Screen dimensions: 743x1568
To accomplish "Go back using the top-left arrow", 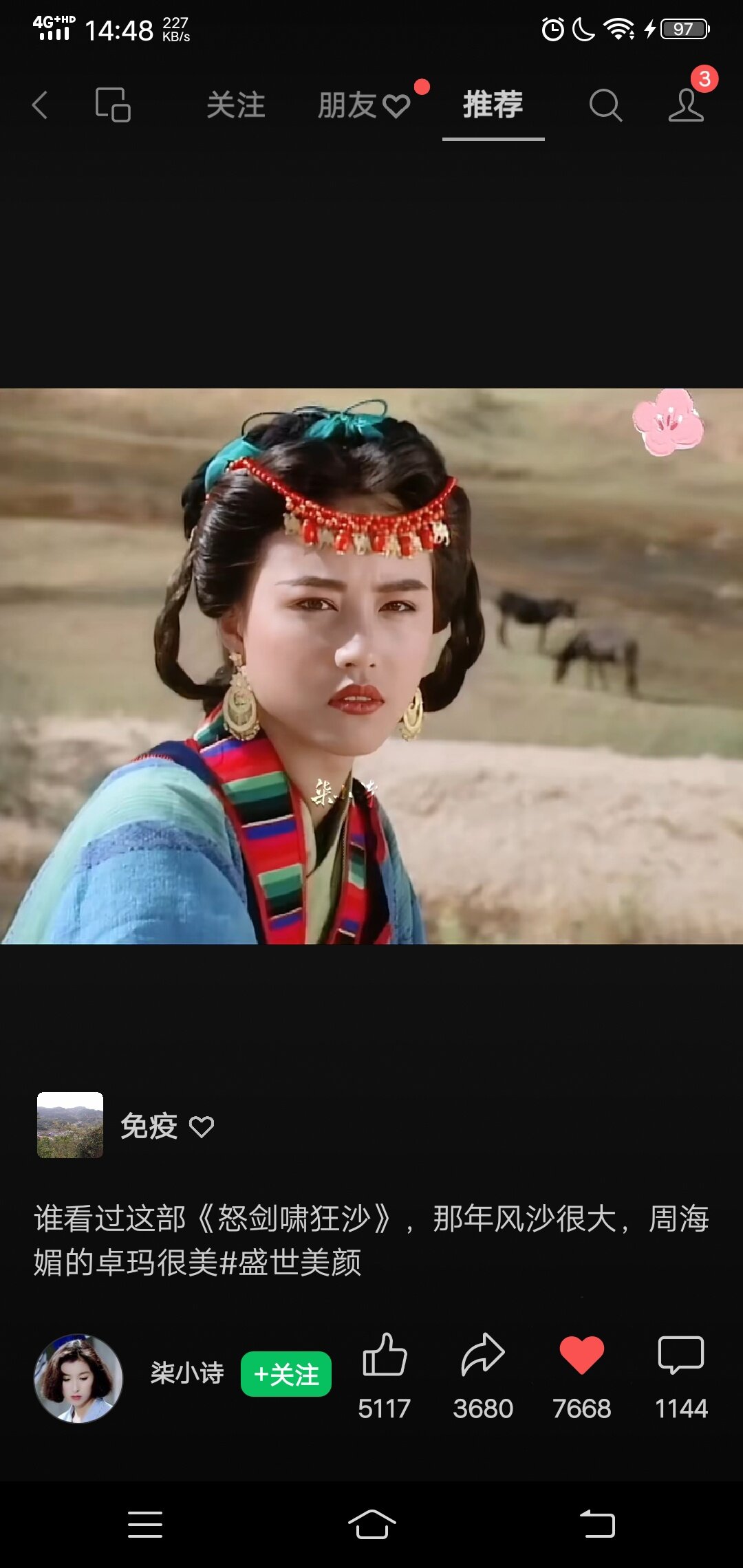I will pyautogui.click(x=40, y=105).
